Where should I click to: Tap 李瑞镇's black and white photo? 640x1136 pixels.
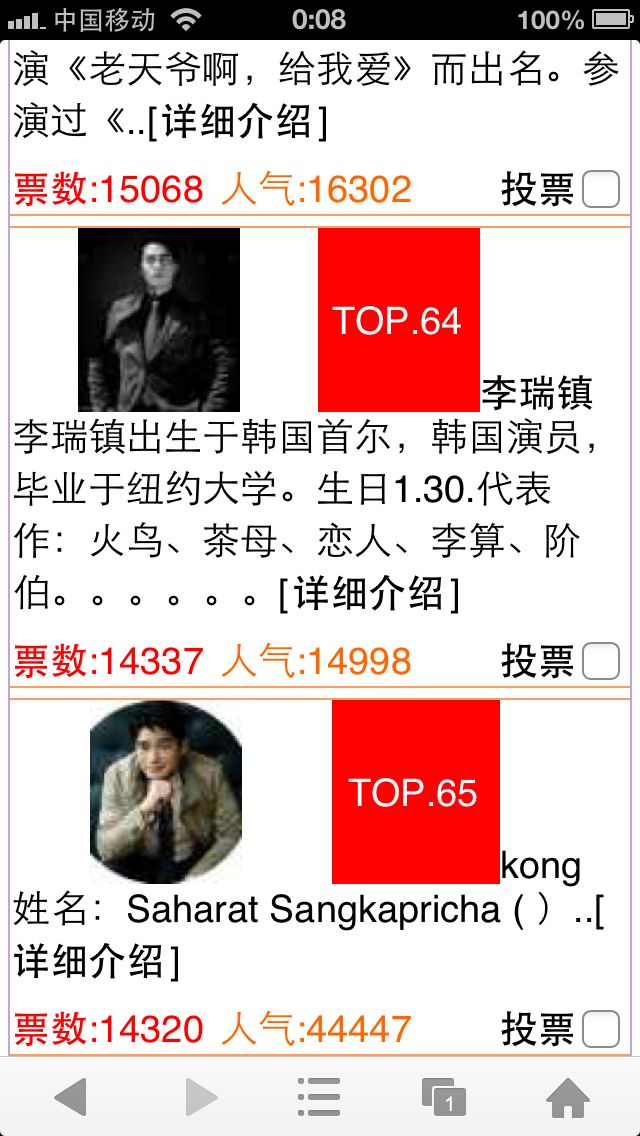click(159, 320)
